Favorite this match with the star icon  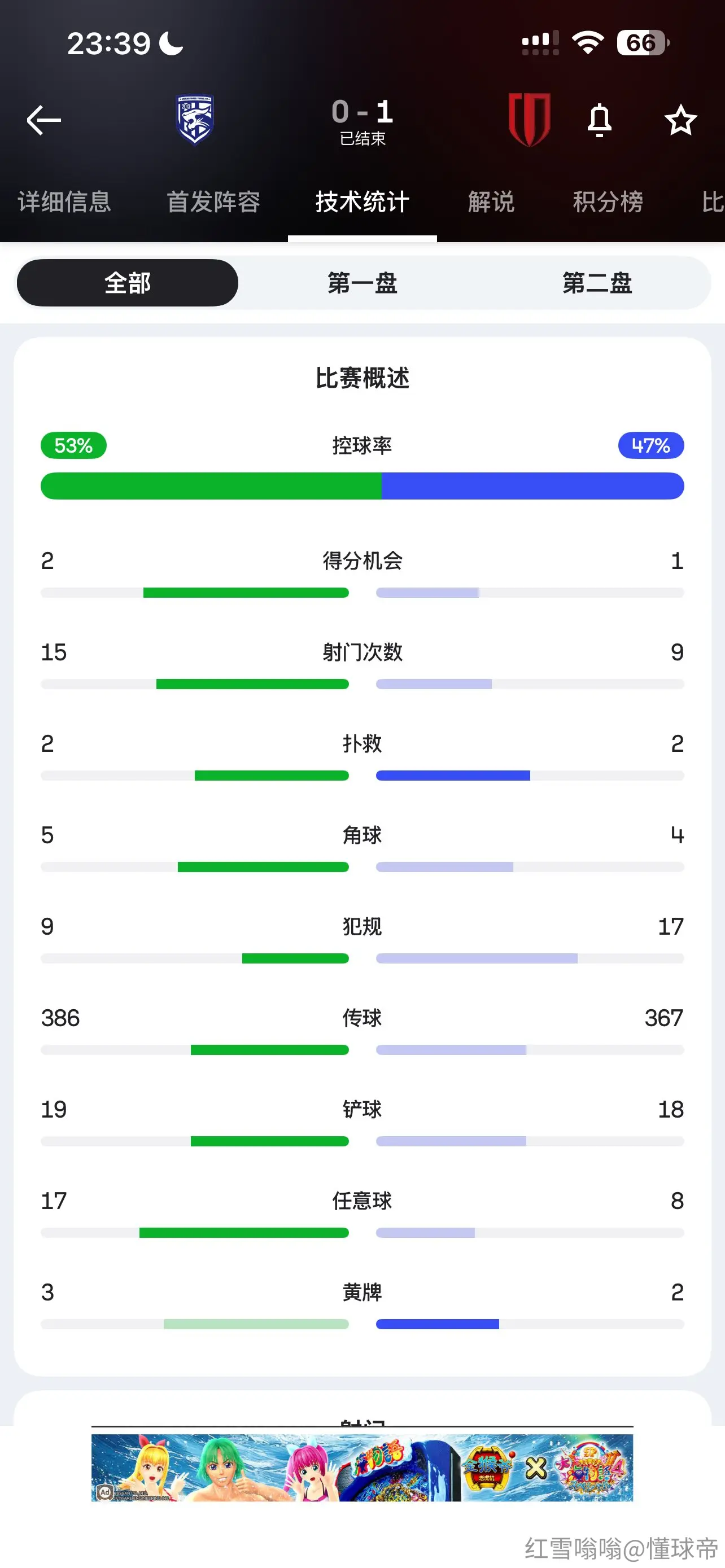[x=680, y=120]
